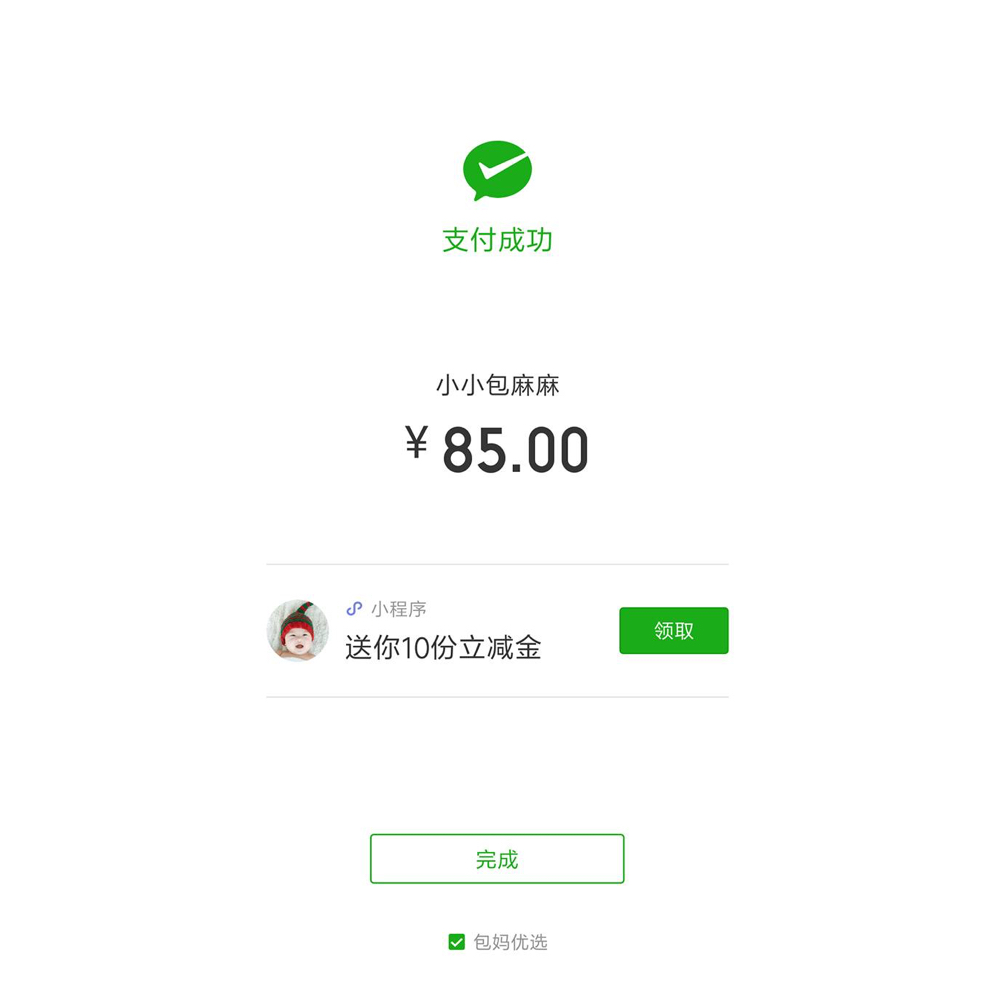Uncheck the 包妈优选 checkbox
The width and height of the screenshot is (1000, 1000).
[457, 942]
